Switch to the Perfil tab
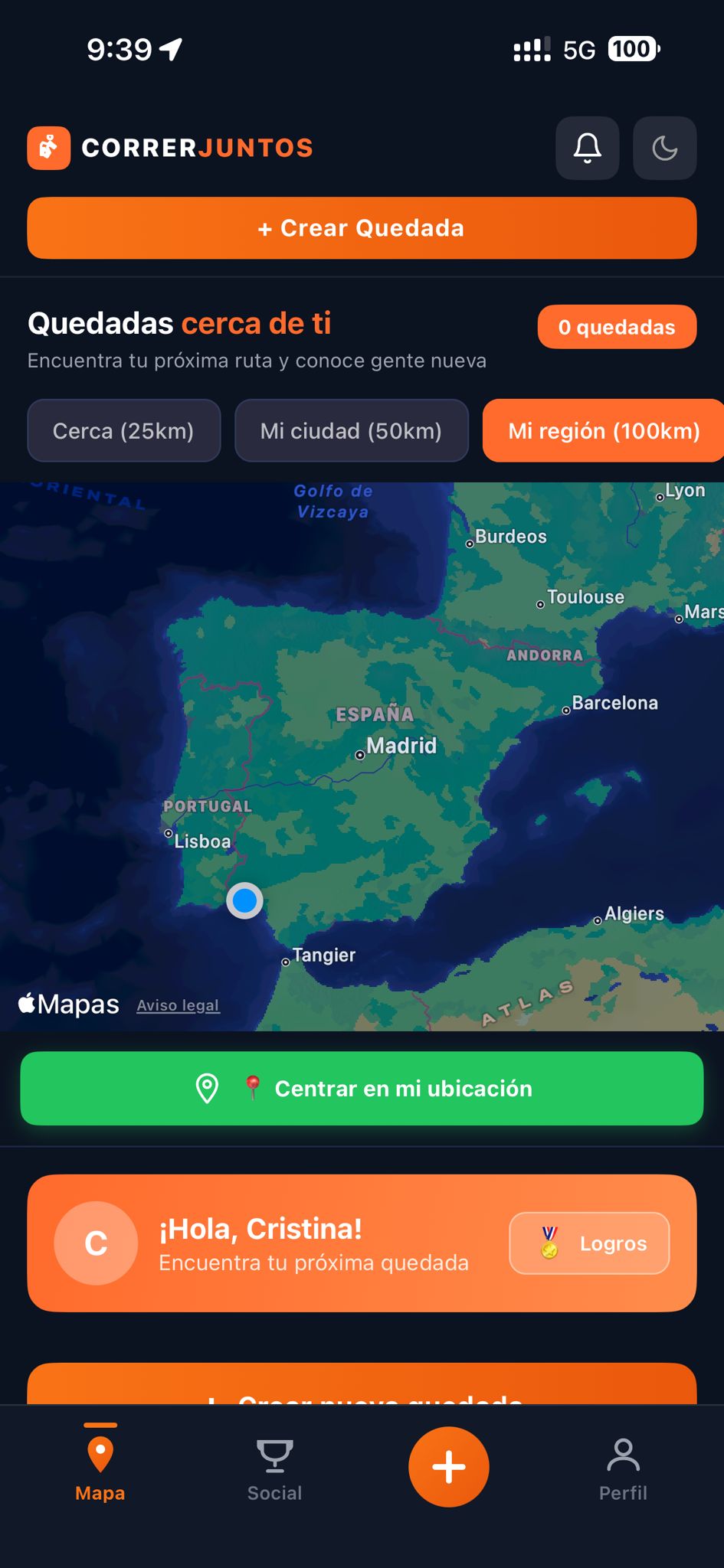 (623, 1470)
